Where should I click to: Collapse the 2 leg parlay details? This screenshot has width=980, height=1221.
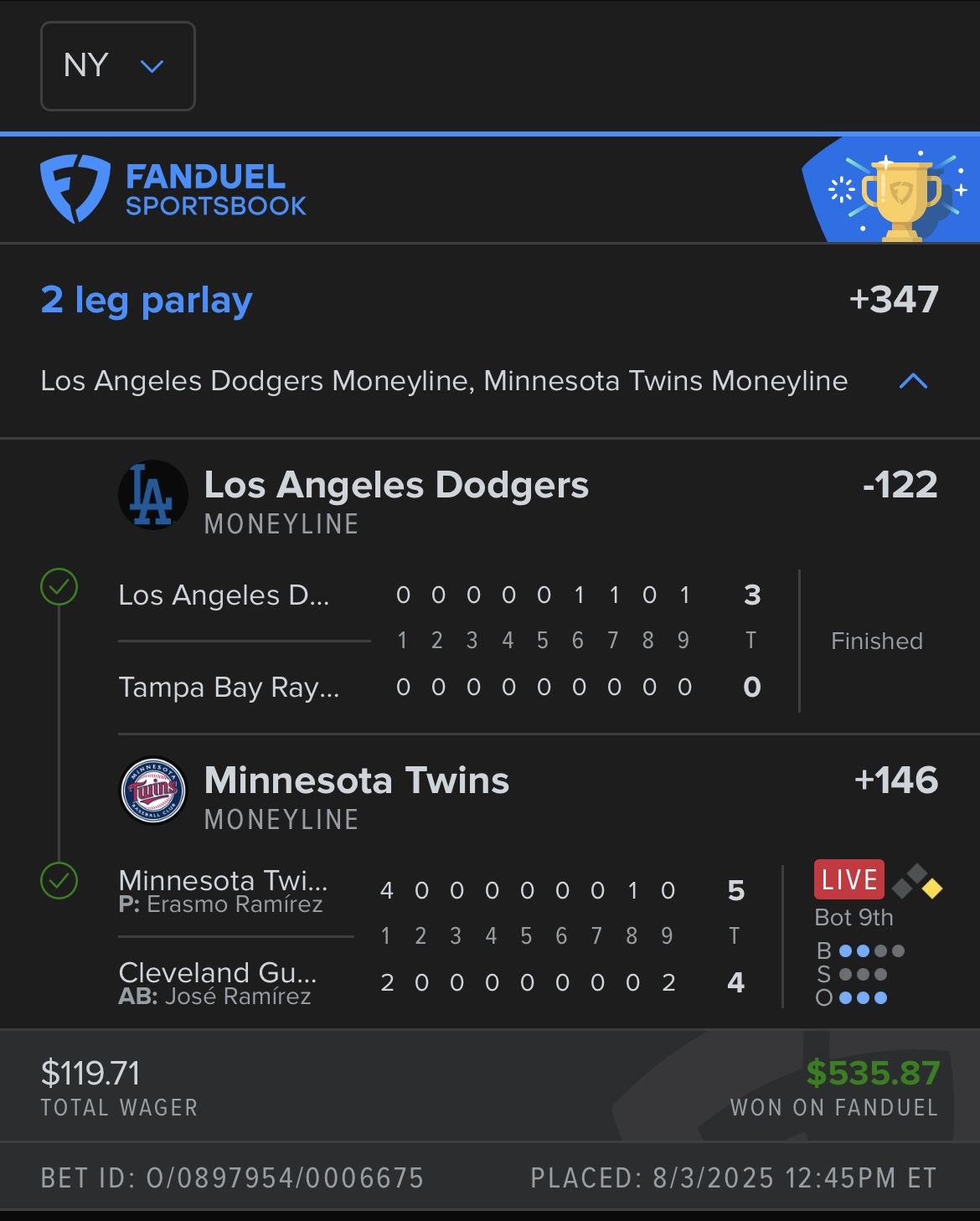tap(912, 382)
